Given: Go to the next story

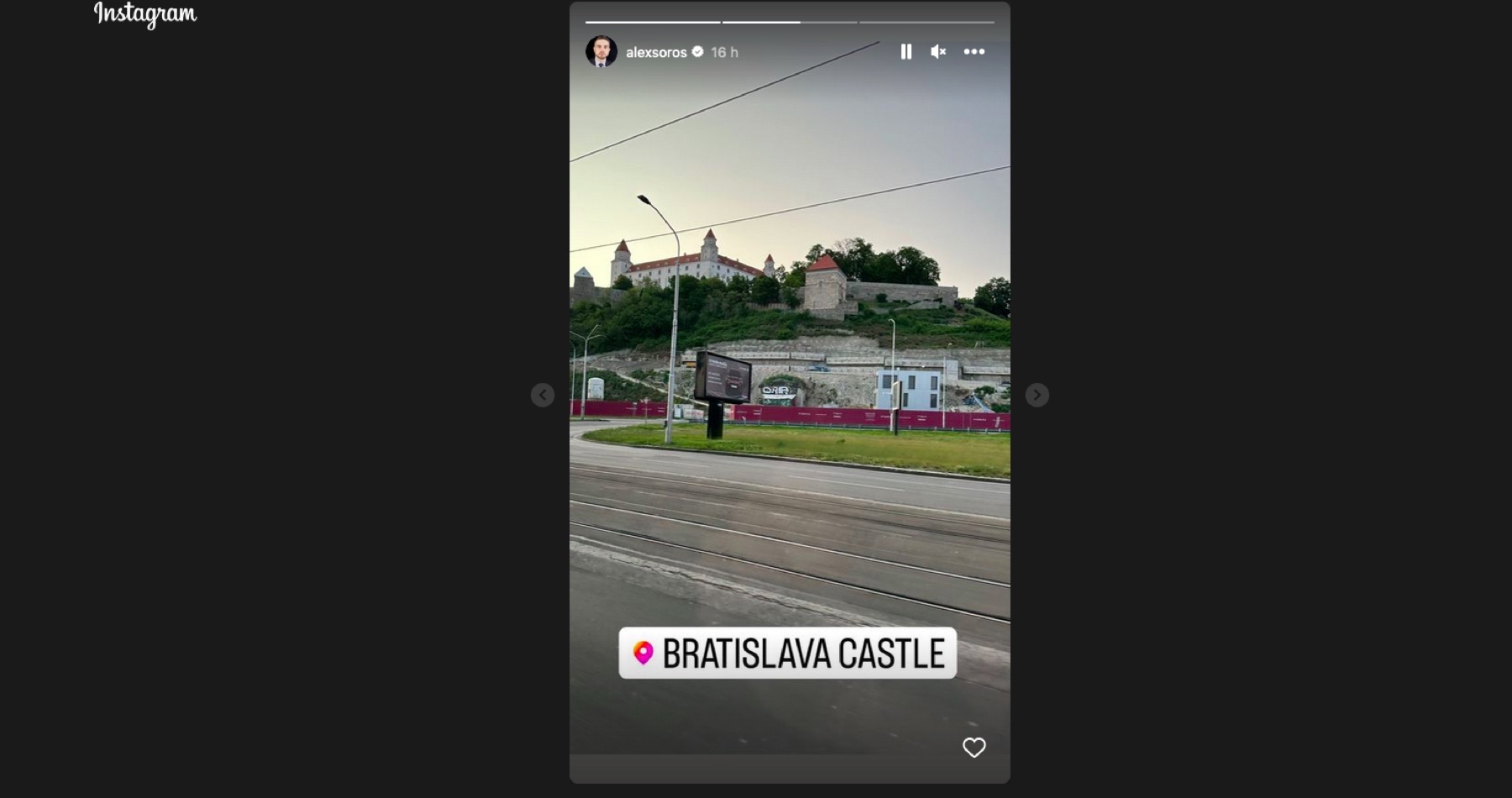Looking at the screenshot, I should (1037, 395).
